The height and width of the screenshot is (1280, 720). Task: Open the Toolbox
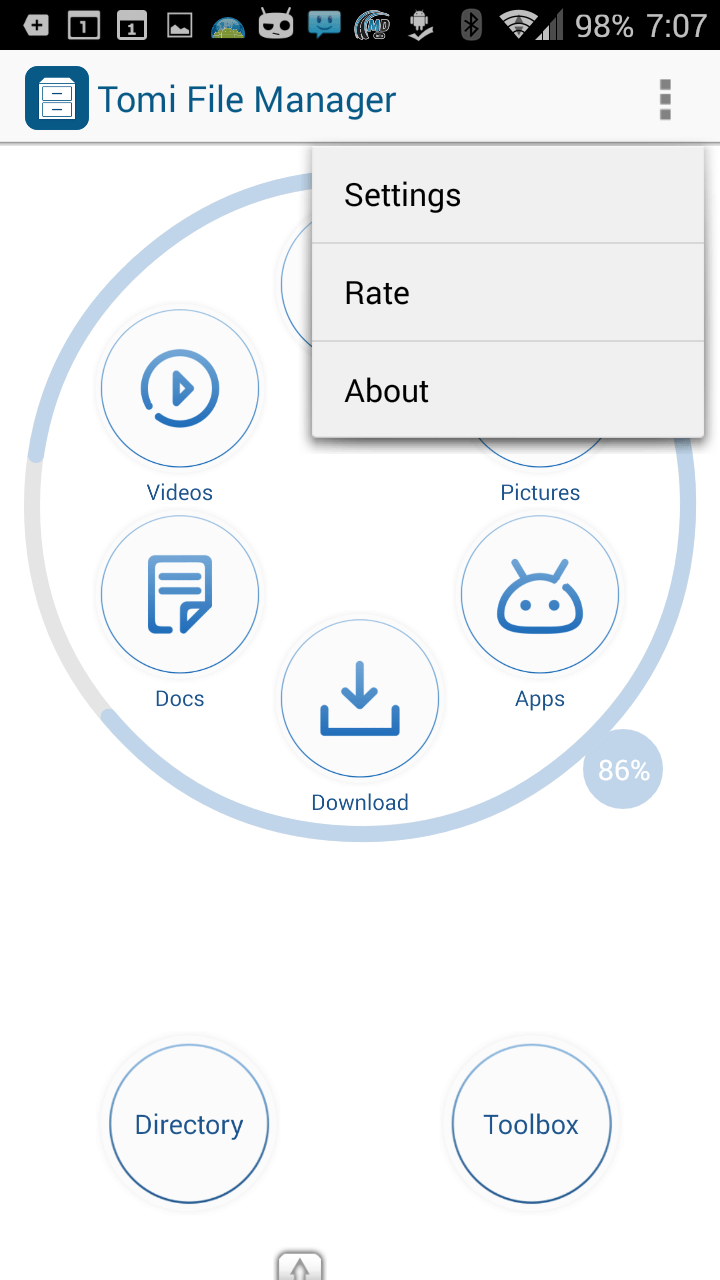click(531, 1124)
